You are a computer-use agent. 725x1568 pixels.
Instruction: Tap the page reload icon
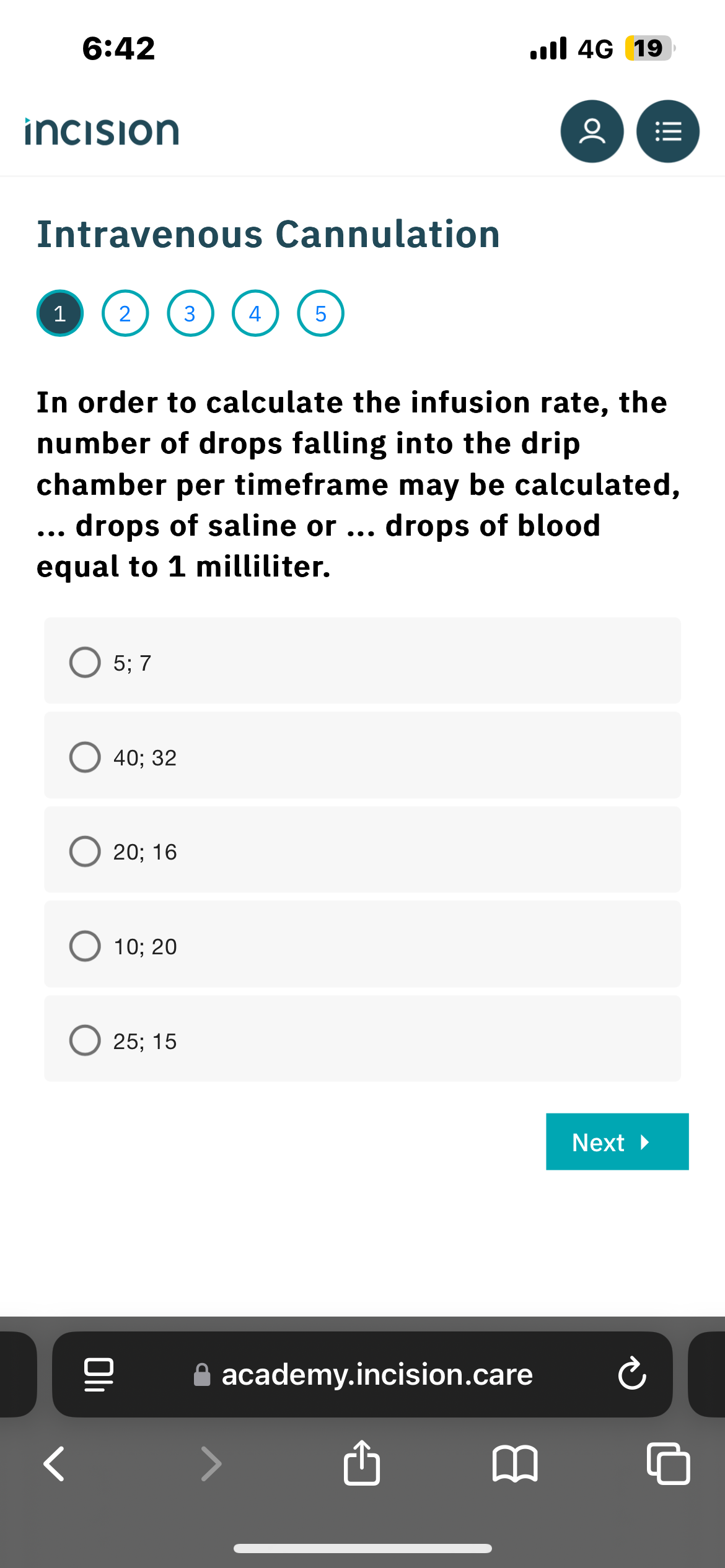click(x=631, y=1374)
